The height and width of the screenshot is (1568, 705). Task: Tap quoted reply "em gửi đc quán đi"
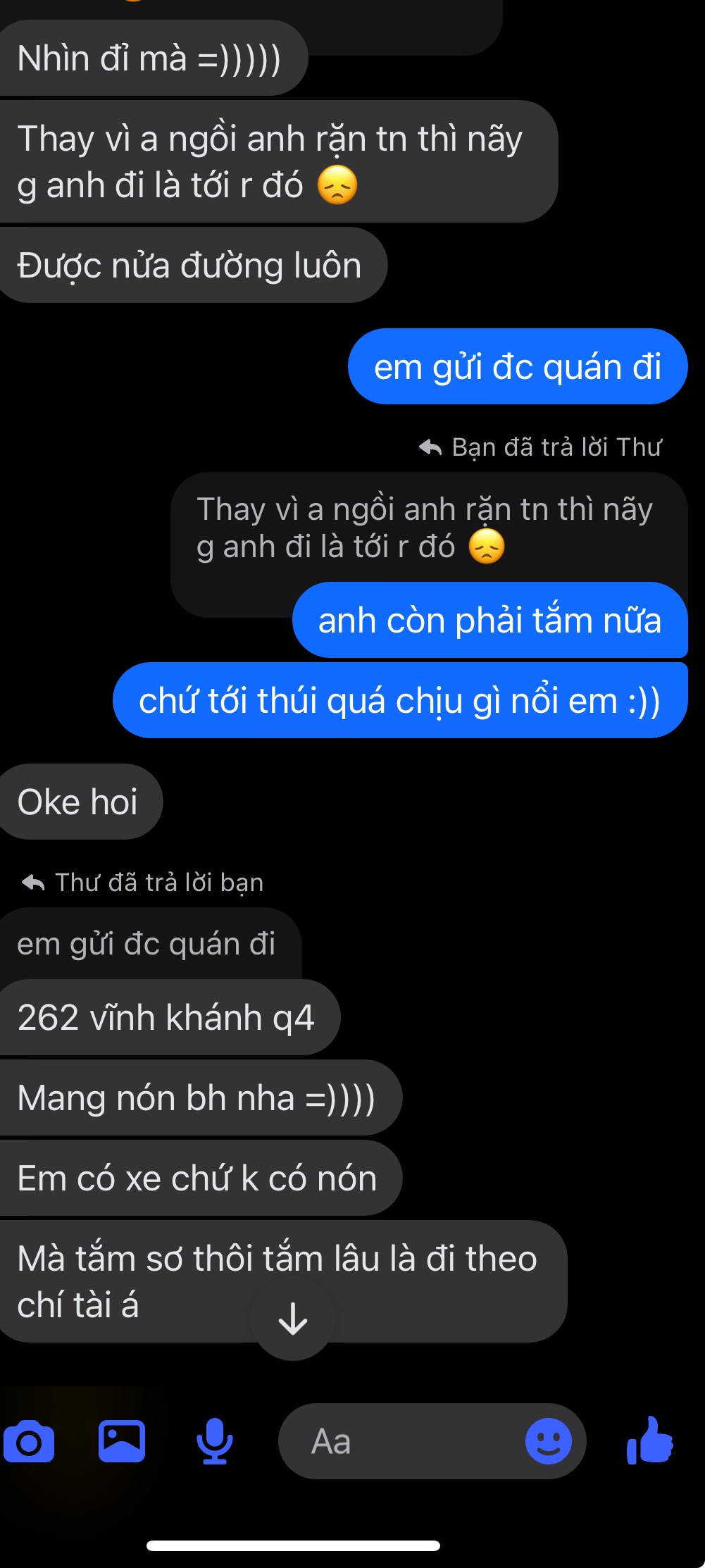pyautogui.click(x=146, y=945)
